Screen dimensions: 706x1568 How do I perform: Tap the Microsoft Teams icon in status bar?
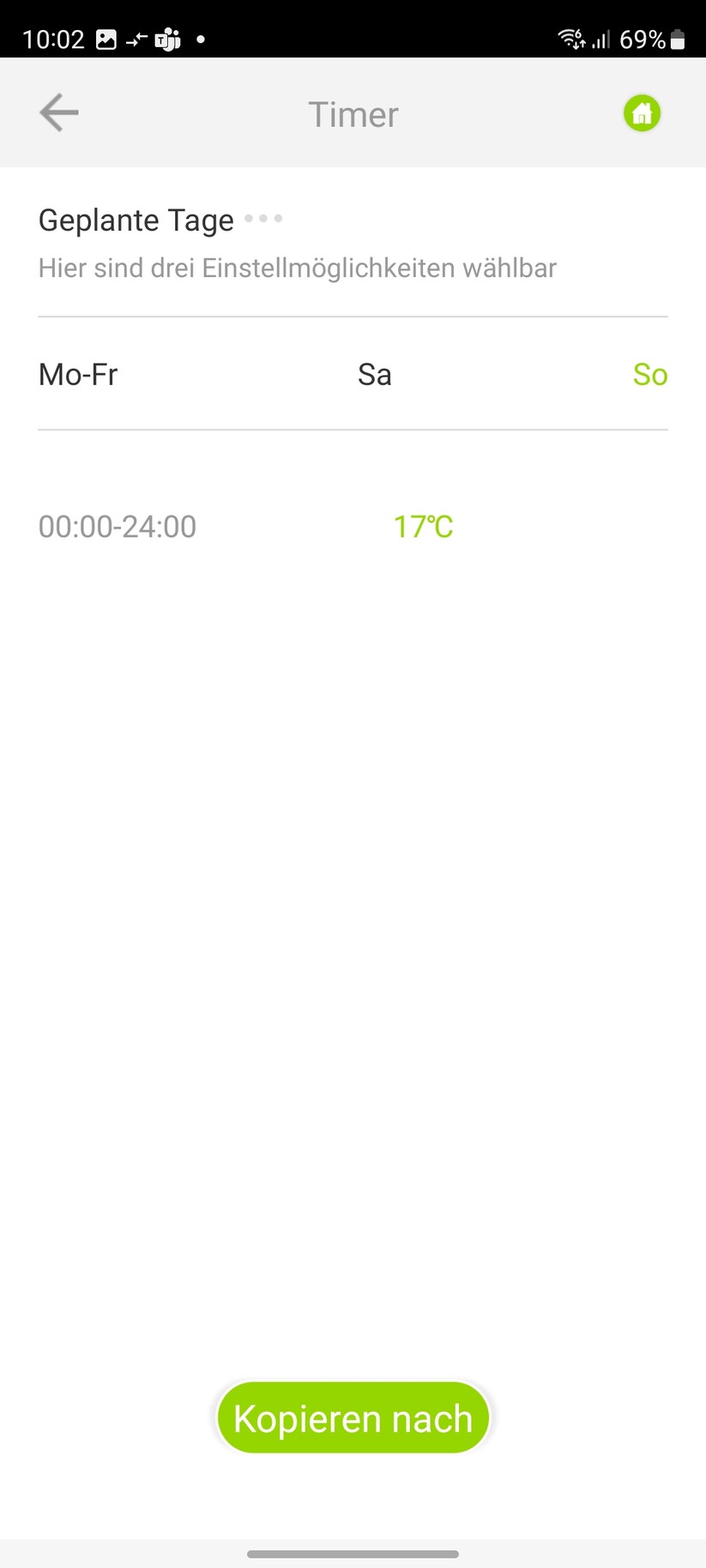(166, 39)
